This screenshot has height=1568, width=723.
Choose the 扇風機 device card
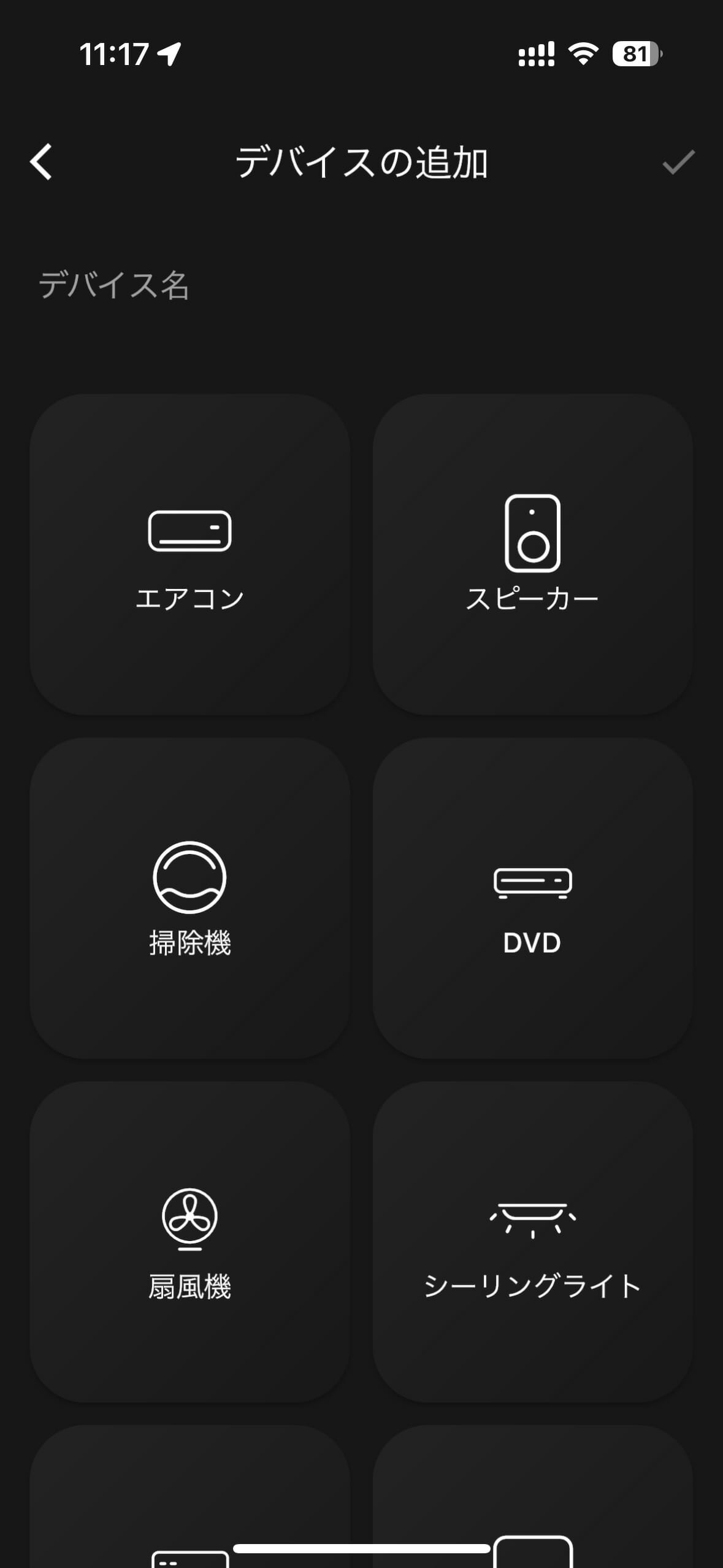tap(189, 1242)
